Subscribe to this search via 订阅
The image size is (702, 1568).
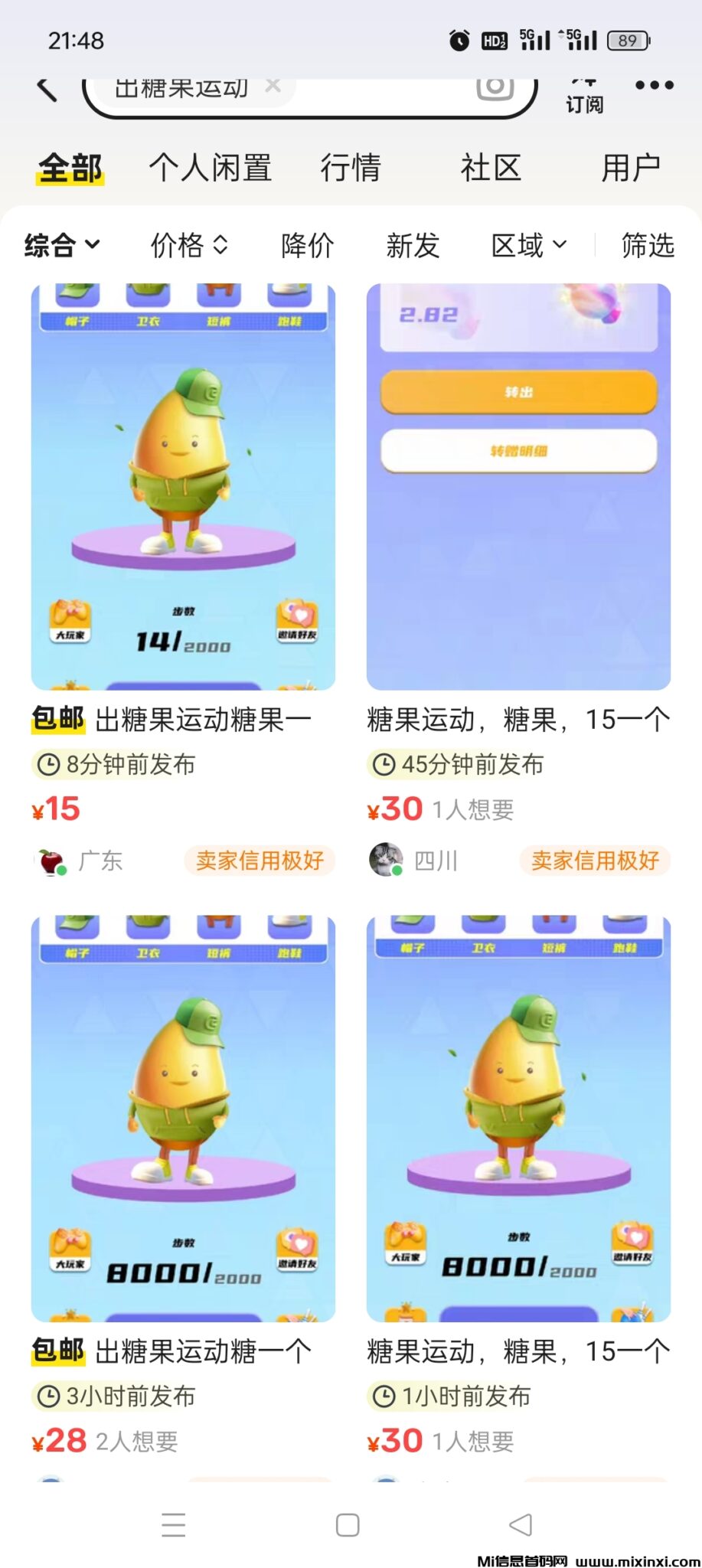pos(584,97)
